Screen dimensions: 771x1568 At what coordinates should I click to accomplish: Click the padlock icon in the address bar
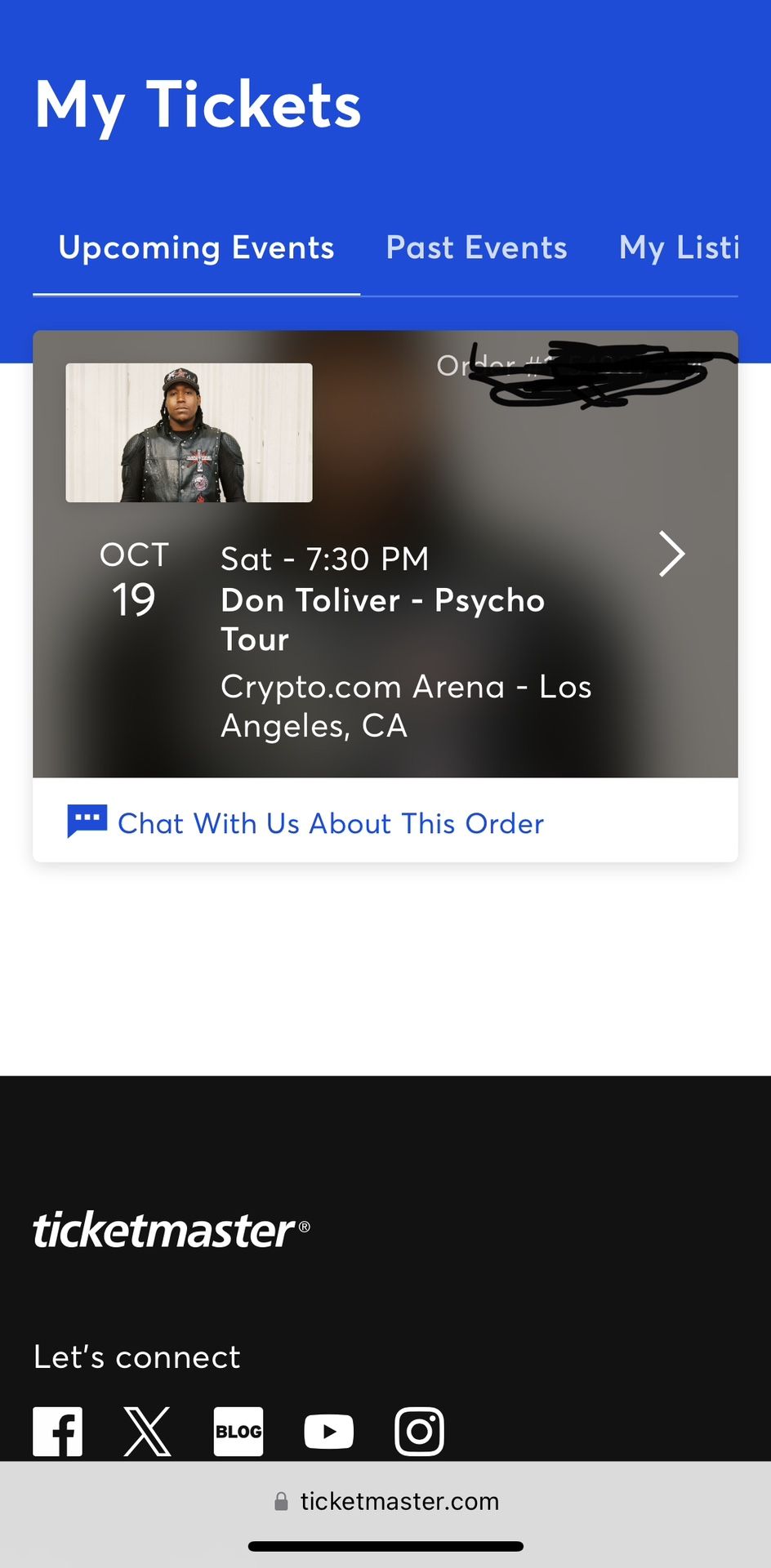(281, 1501)
